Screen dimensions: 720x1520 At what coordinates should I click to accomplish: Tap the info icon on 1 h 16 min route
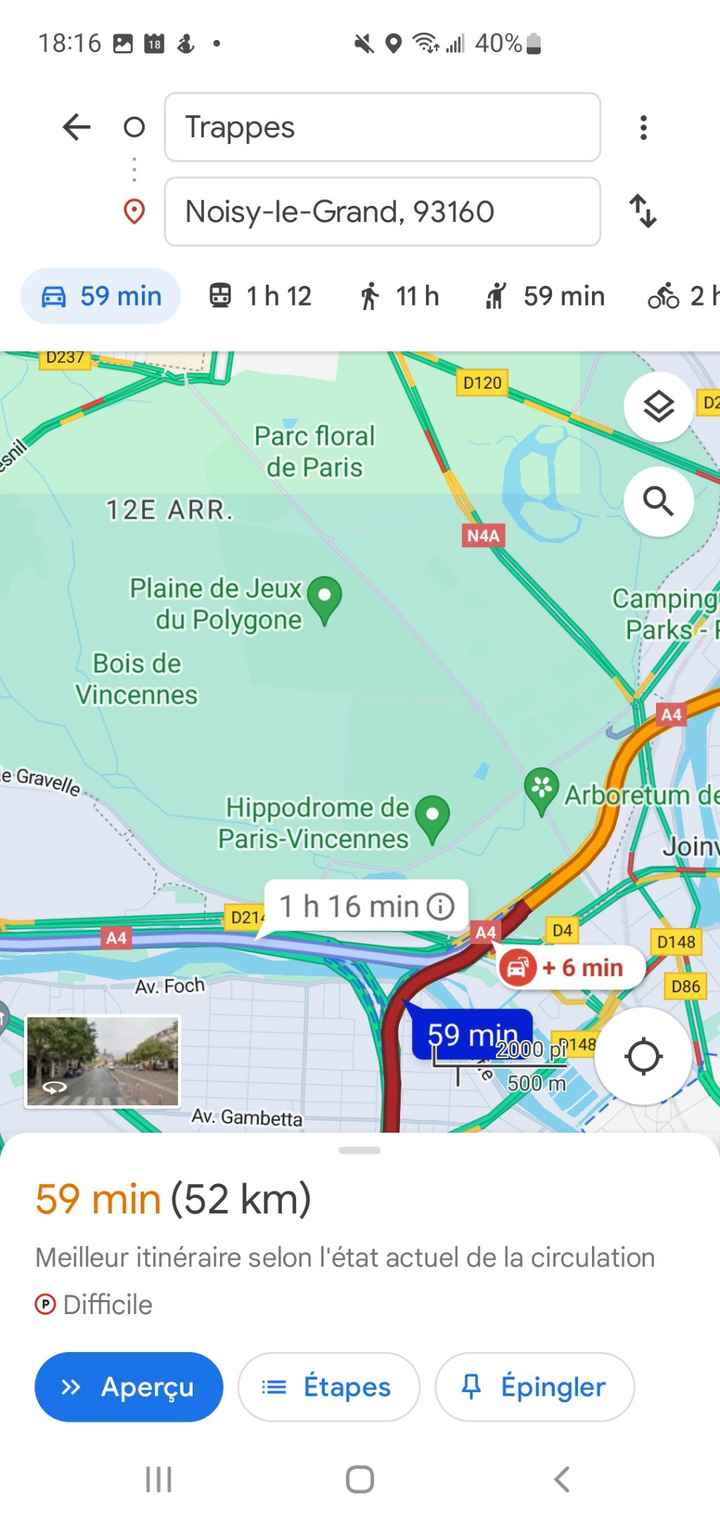pyautogui.click(x=440, y=906)
